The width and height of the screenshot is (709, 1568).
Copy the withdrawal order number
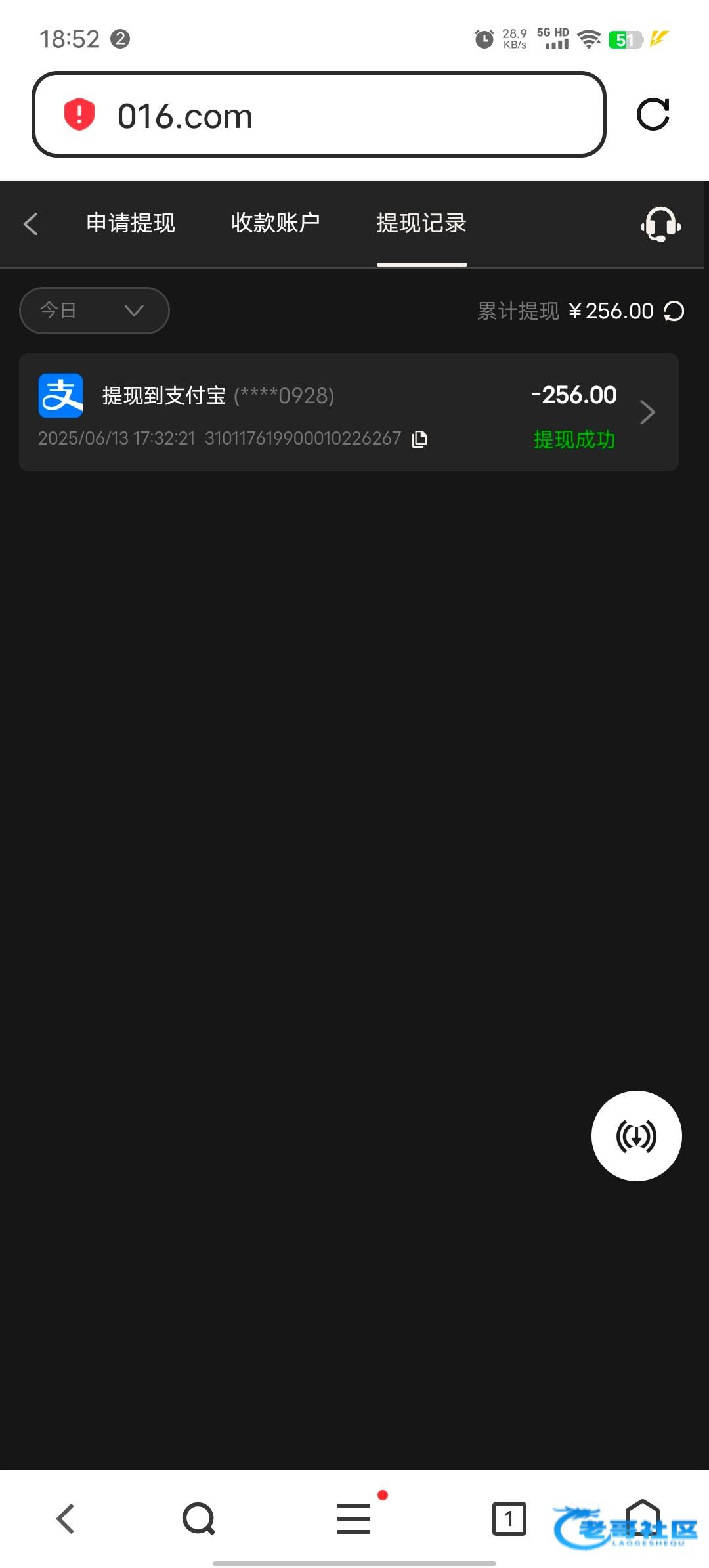[419, 439]
